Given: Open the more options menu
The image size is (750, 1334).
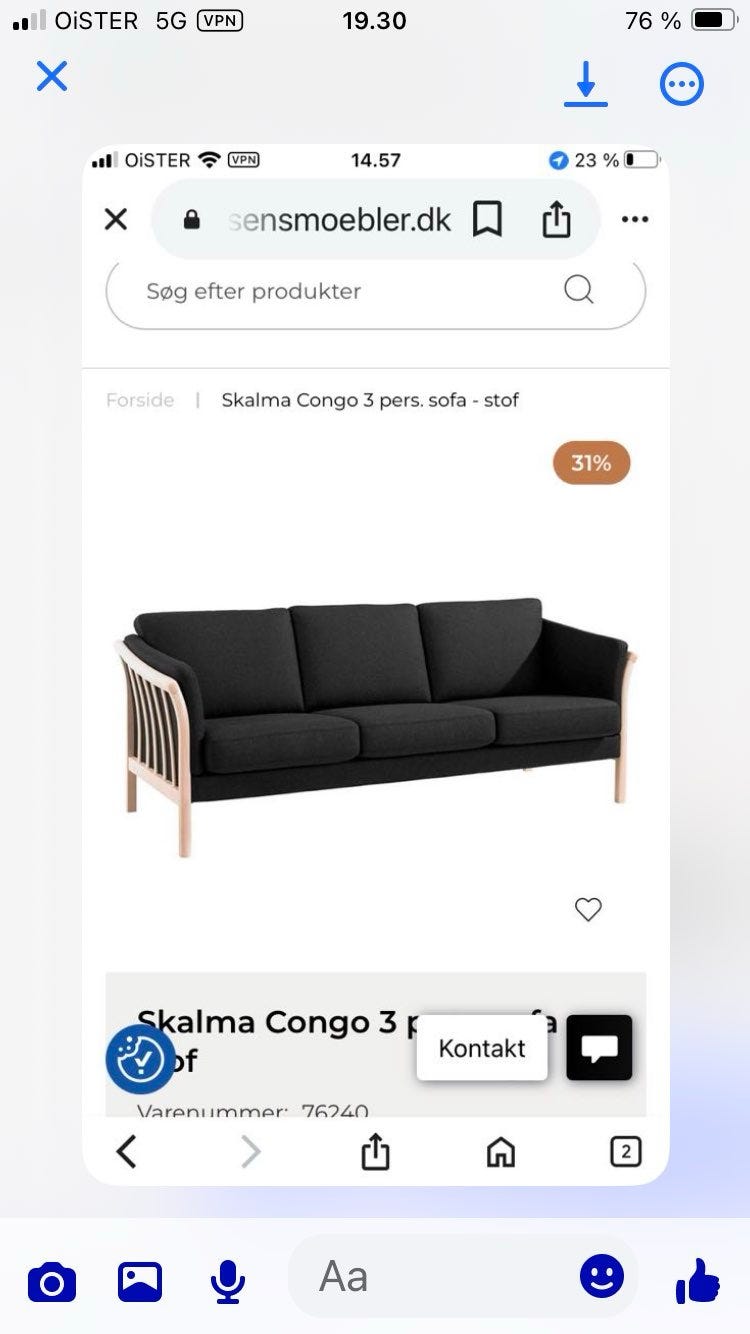Looking at the screenshot, I should (x=682, y=84).
